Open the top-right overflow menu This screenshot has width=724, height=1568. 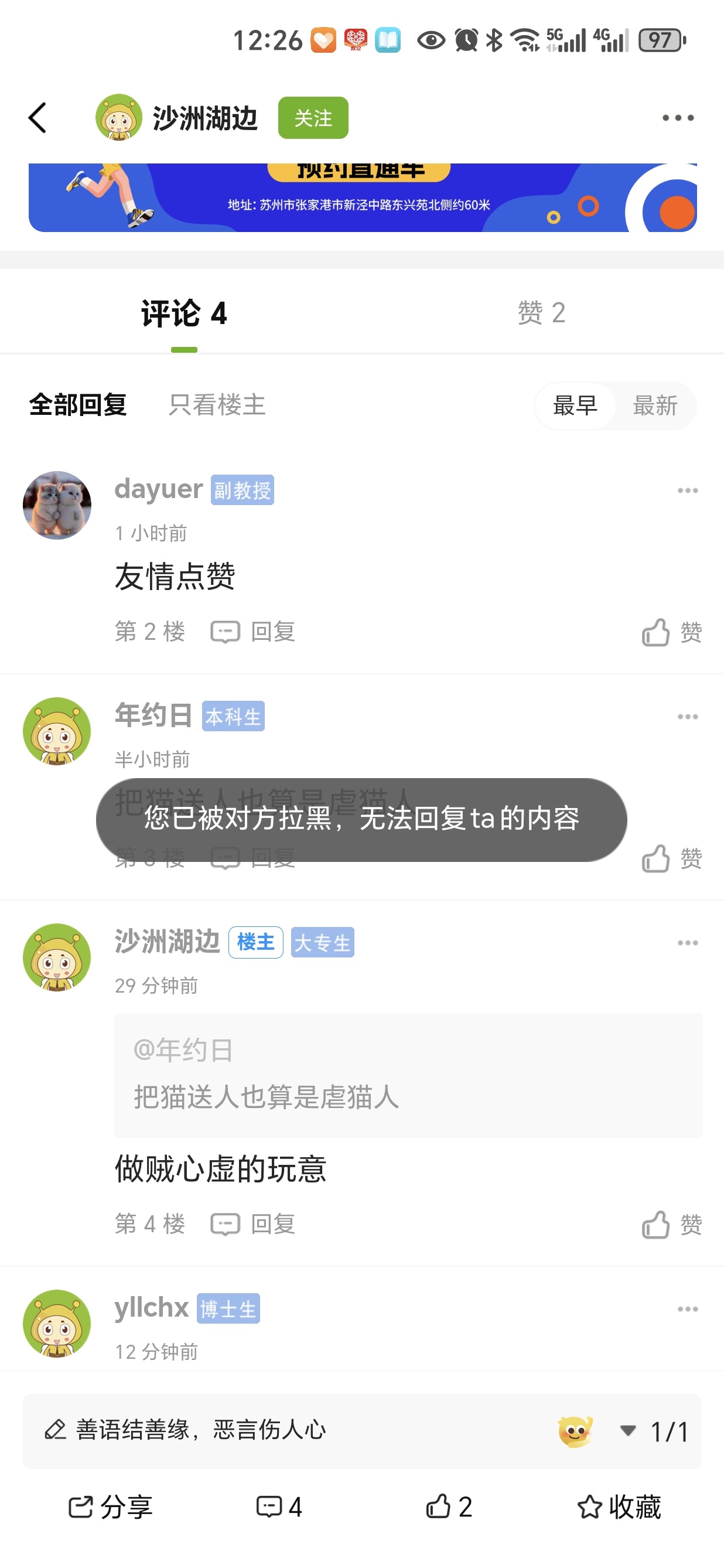coord(678,117)
